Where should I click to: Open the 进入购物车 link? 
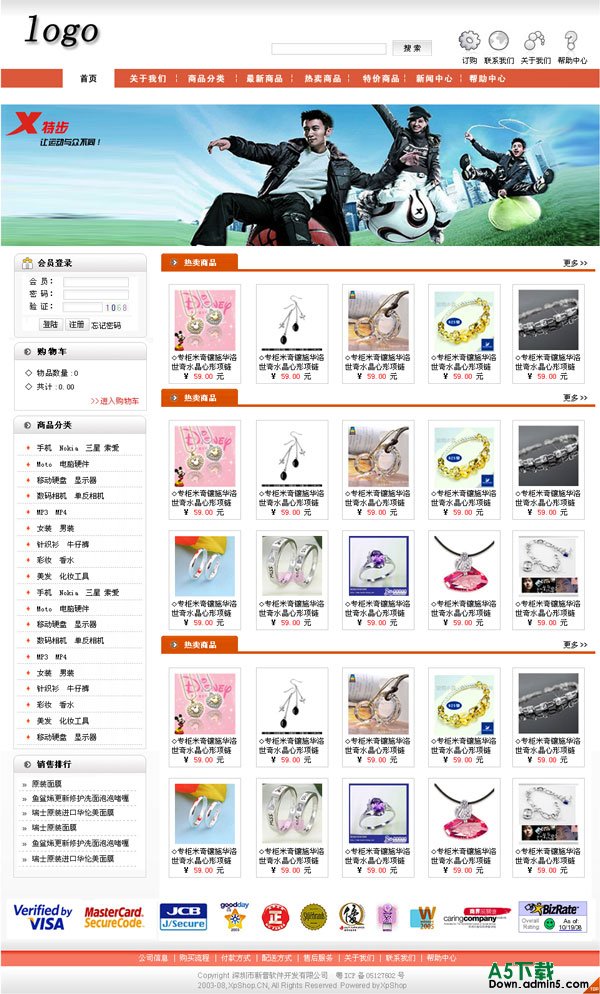tap(115, 401)
